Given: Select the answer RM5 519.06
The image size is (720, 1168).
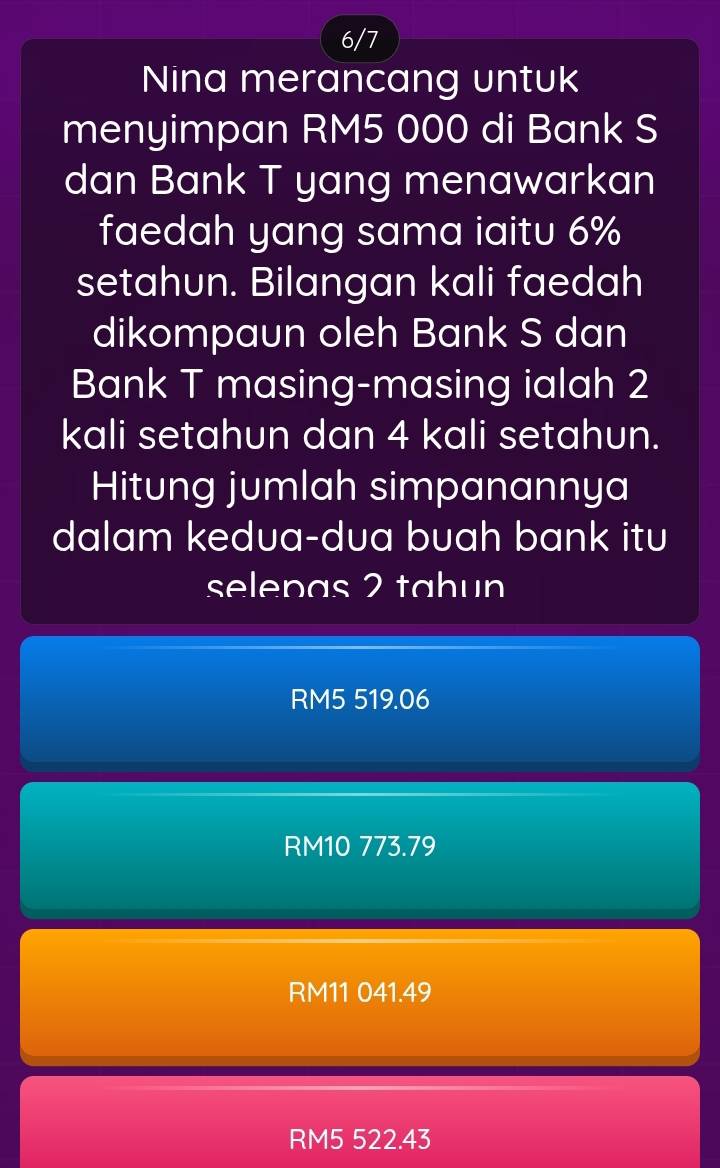Looking at the screenshot, I should [360, 700].
